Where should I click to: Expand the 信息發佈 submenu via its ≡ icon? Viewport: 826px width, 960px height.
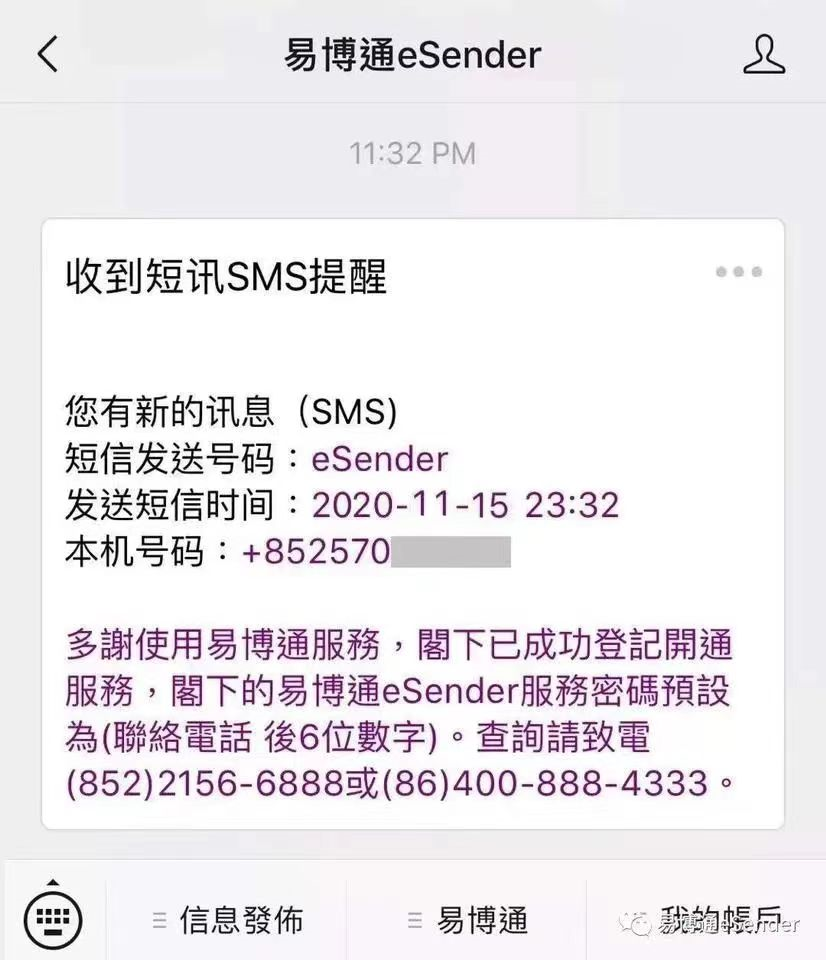pyautogui.click(x=159, y=918)
